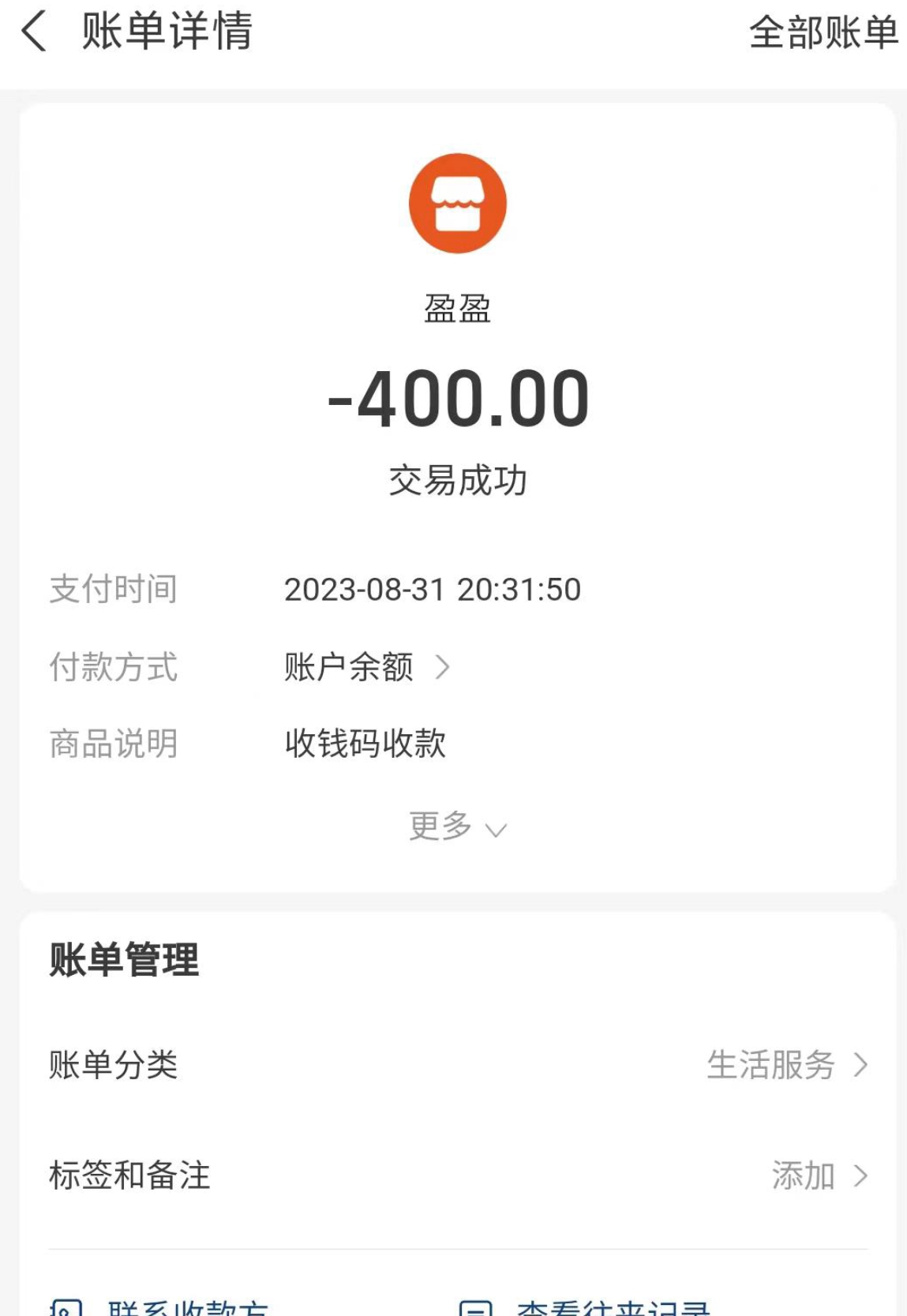Add 标签和备注 to this bill
The width and height of the screenshot is (907, 1316).
coord(819,1175)
